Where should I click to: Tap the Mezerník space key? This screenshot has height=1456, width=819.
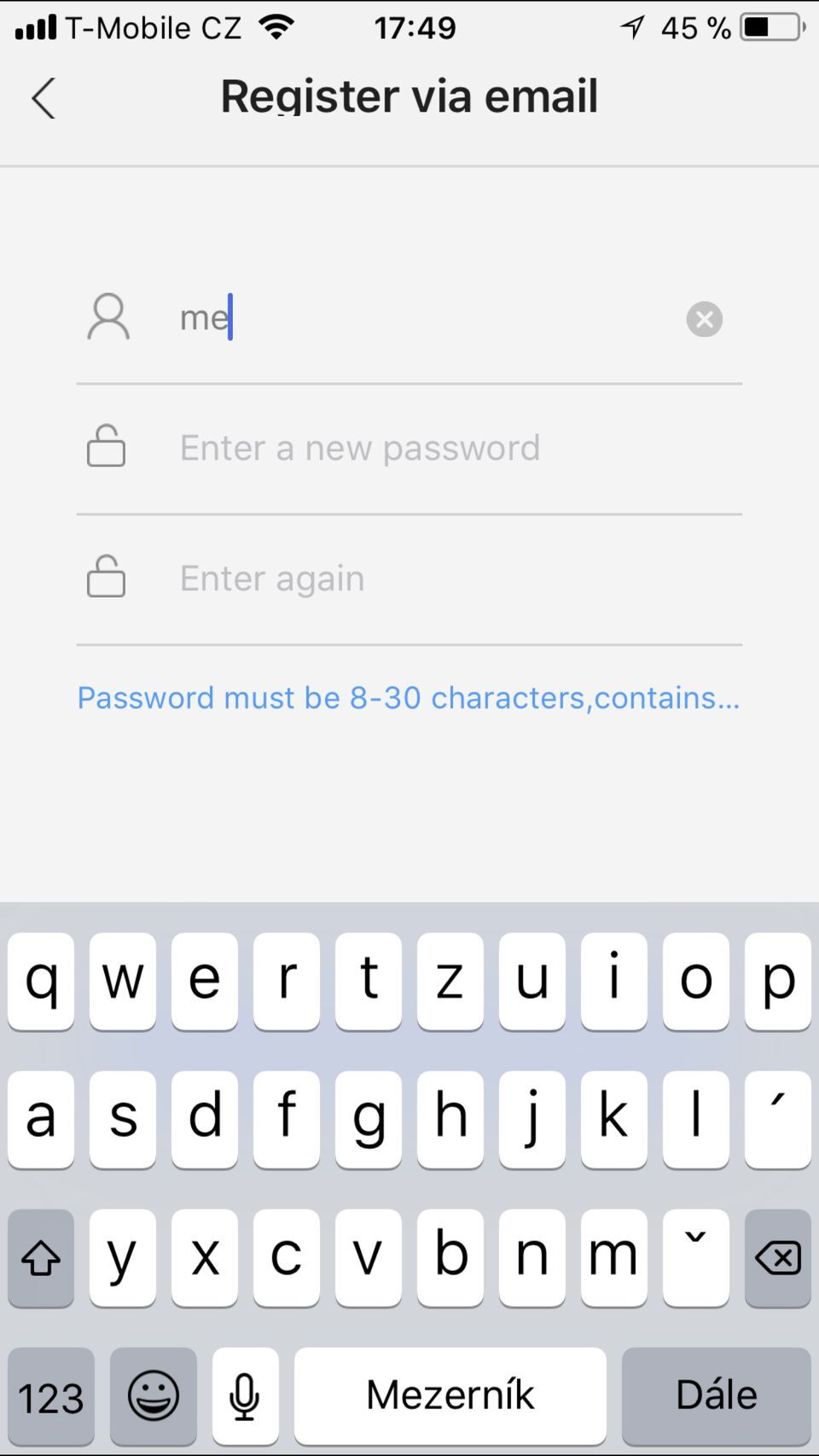click(450, 1395)
